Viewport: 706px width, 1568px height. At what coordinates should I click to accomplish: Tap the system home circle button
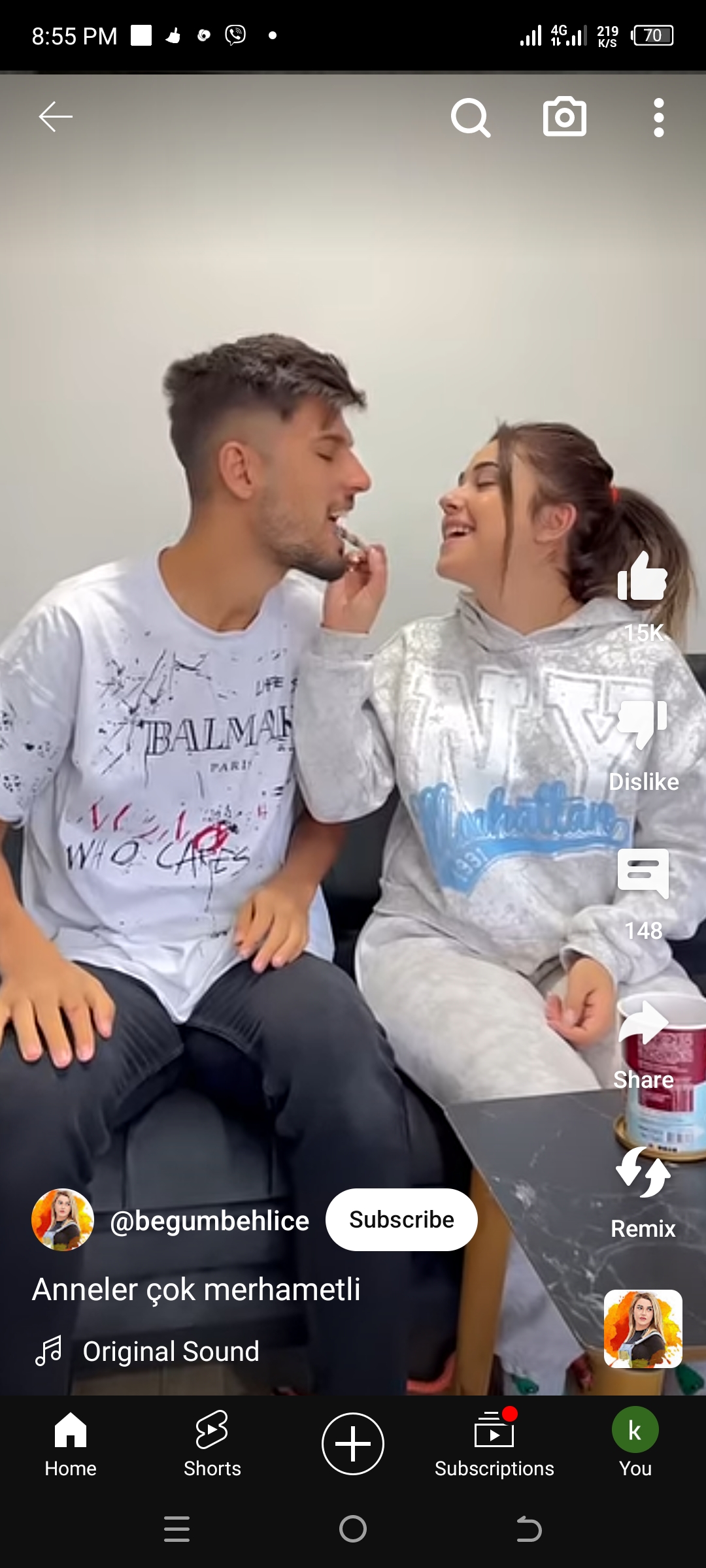pos(353,1529)
